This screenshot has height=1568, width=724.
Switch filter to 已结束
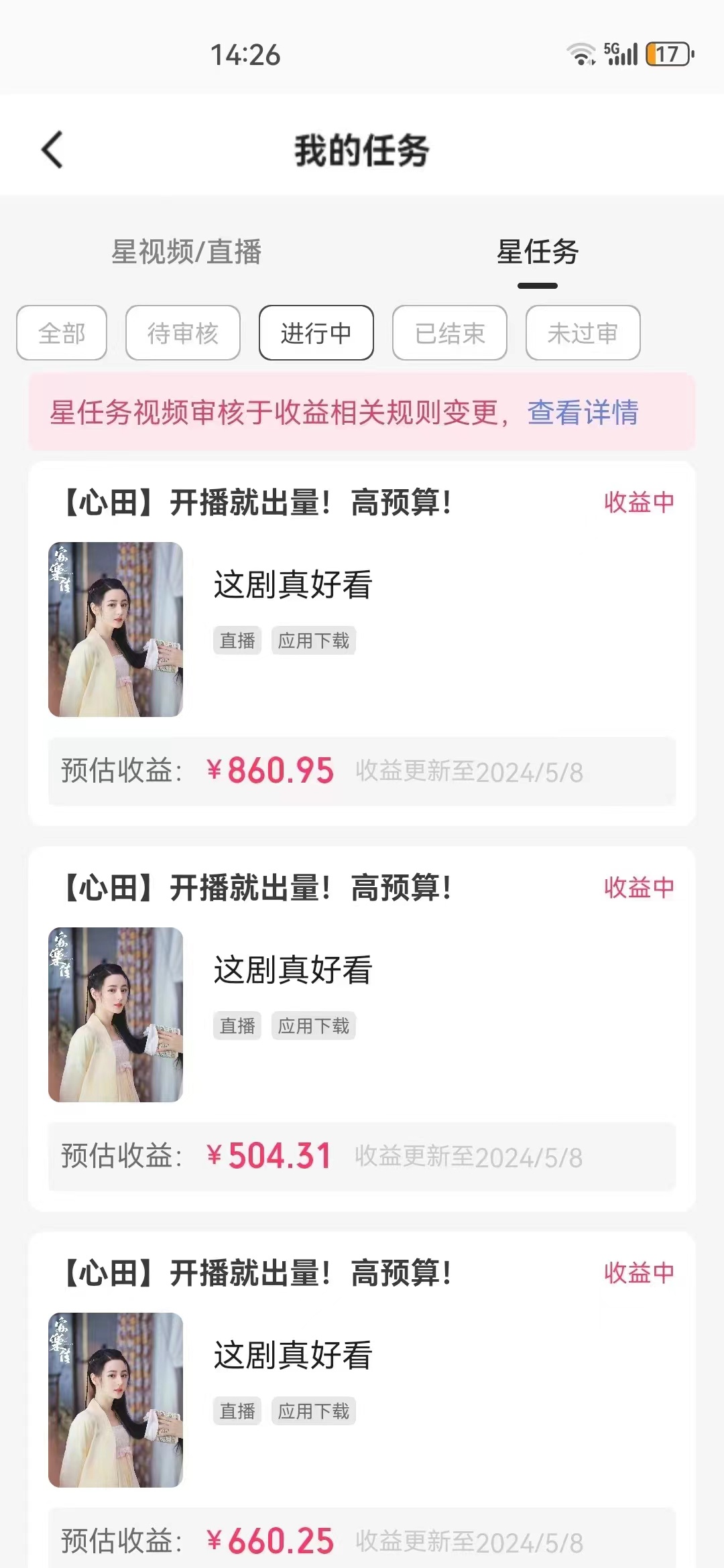pyautogui.click(x=449, y=333)
